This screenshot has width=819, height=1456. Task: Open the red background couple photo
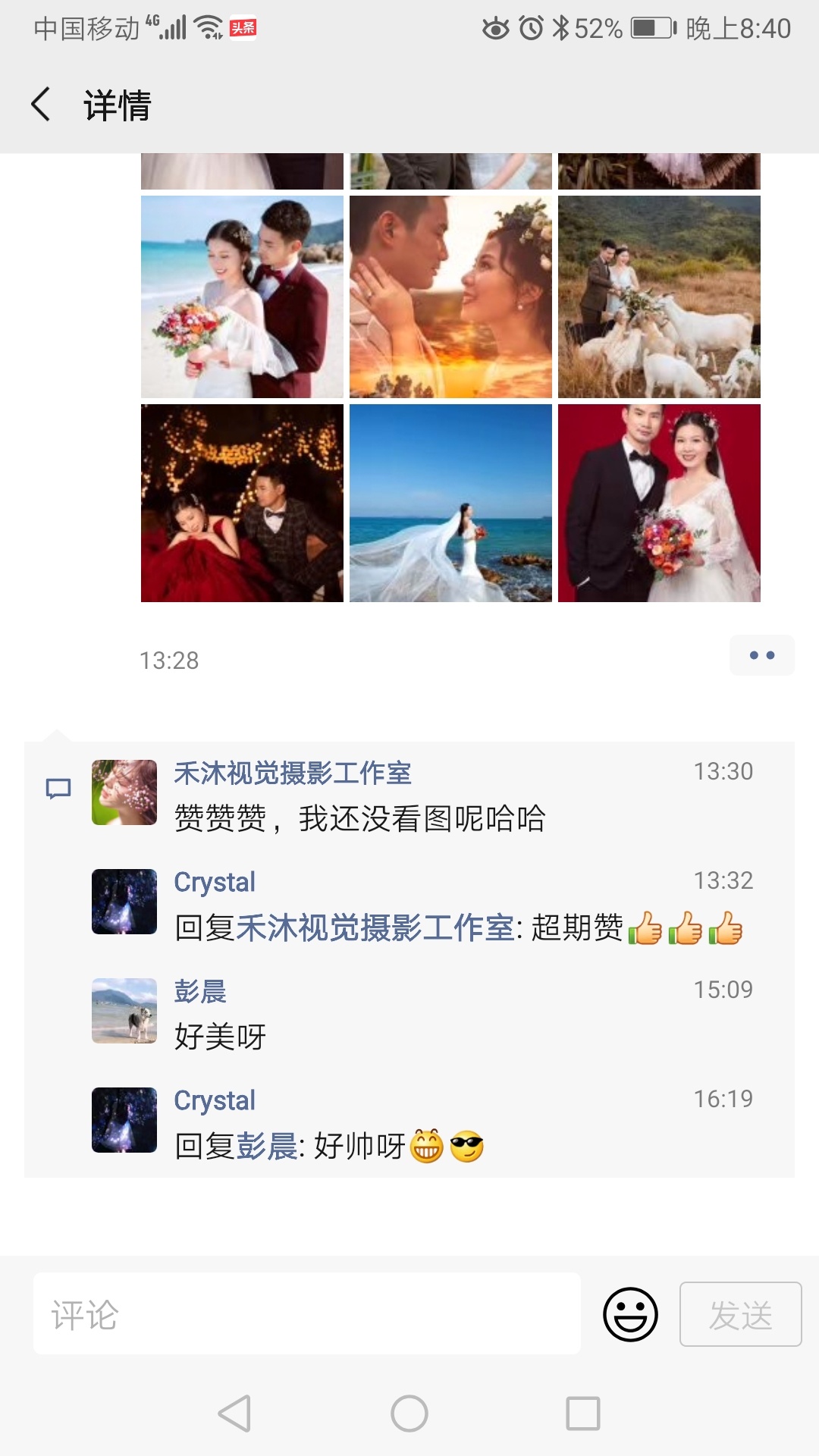point(659,504)
